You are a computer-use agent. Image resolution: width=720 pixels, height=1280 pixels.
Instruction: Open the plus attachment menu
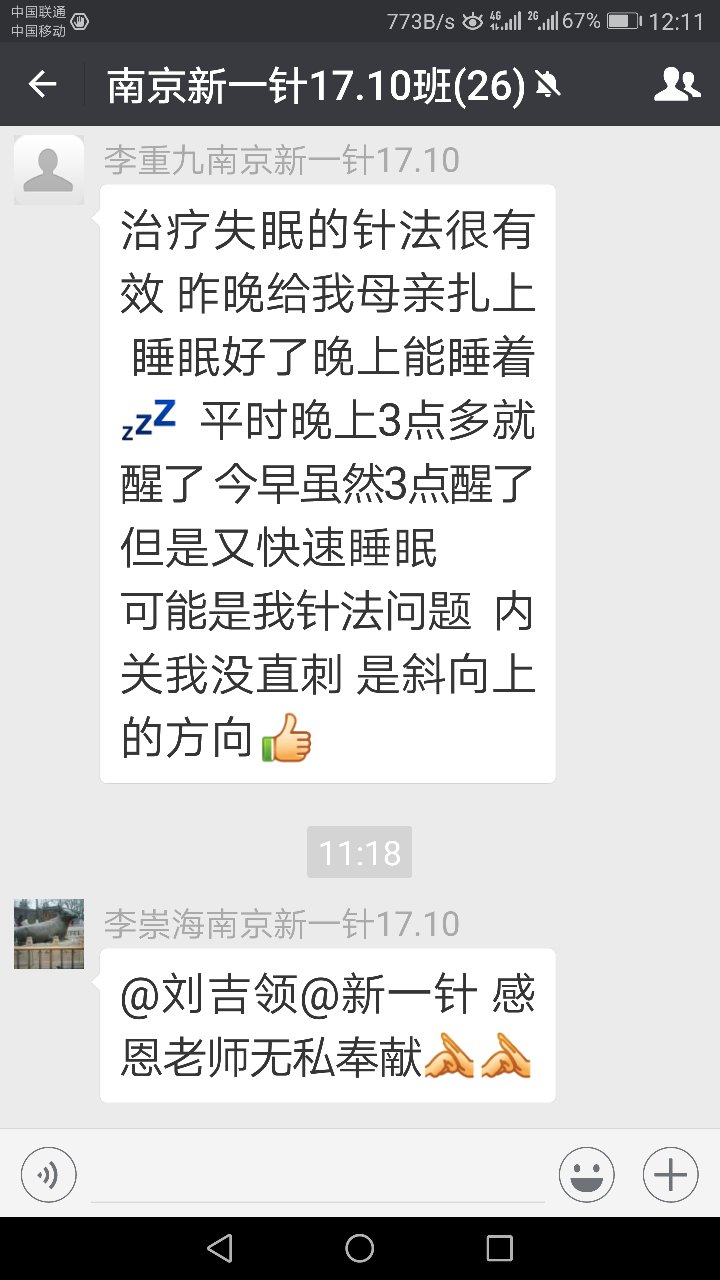(x=670, y=1174)
